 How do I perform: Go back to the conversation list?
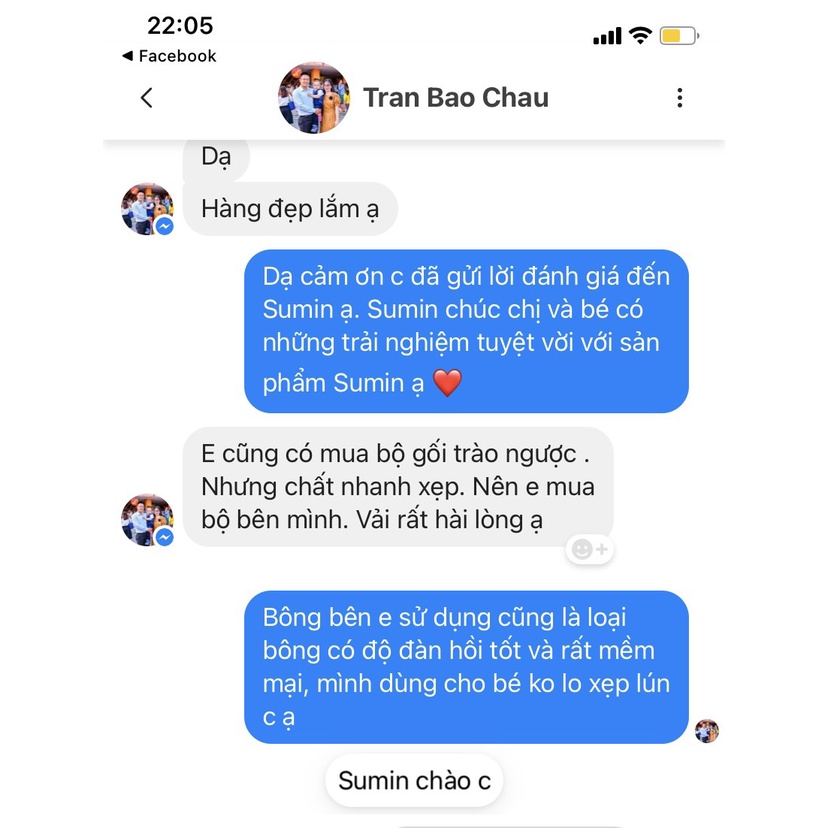pyautogui.click(x=147, y=98)
